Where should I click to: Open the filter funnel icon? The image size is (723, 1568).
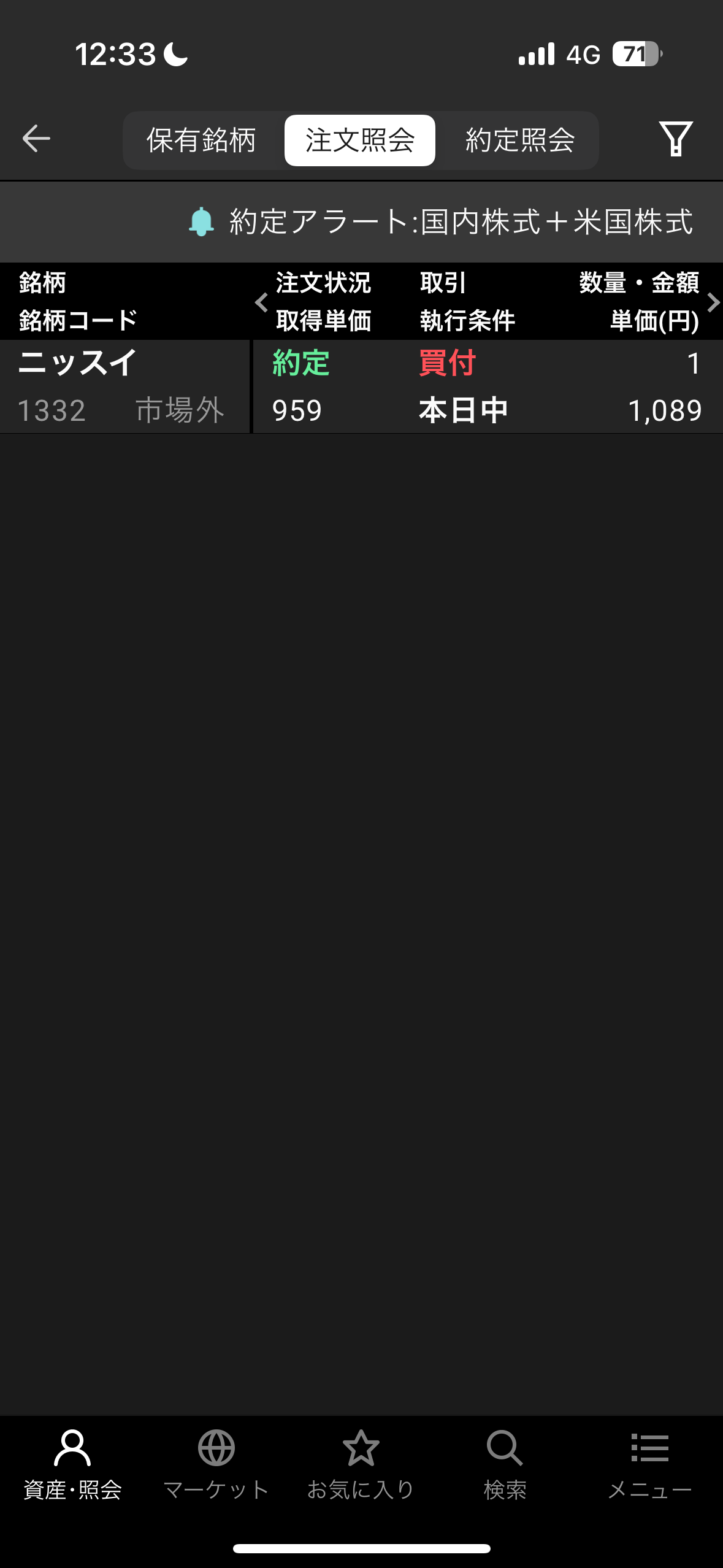pos(676,139)
